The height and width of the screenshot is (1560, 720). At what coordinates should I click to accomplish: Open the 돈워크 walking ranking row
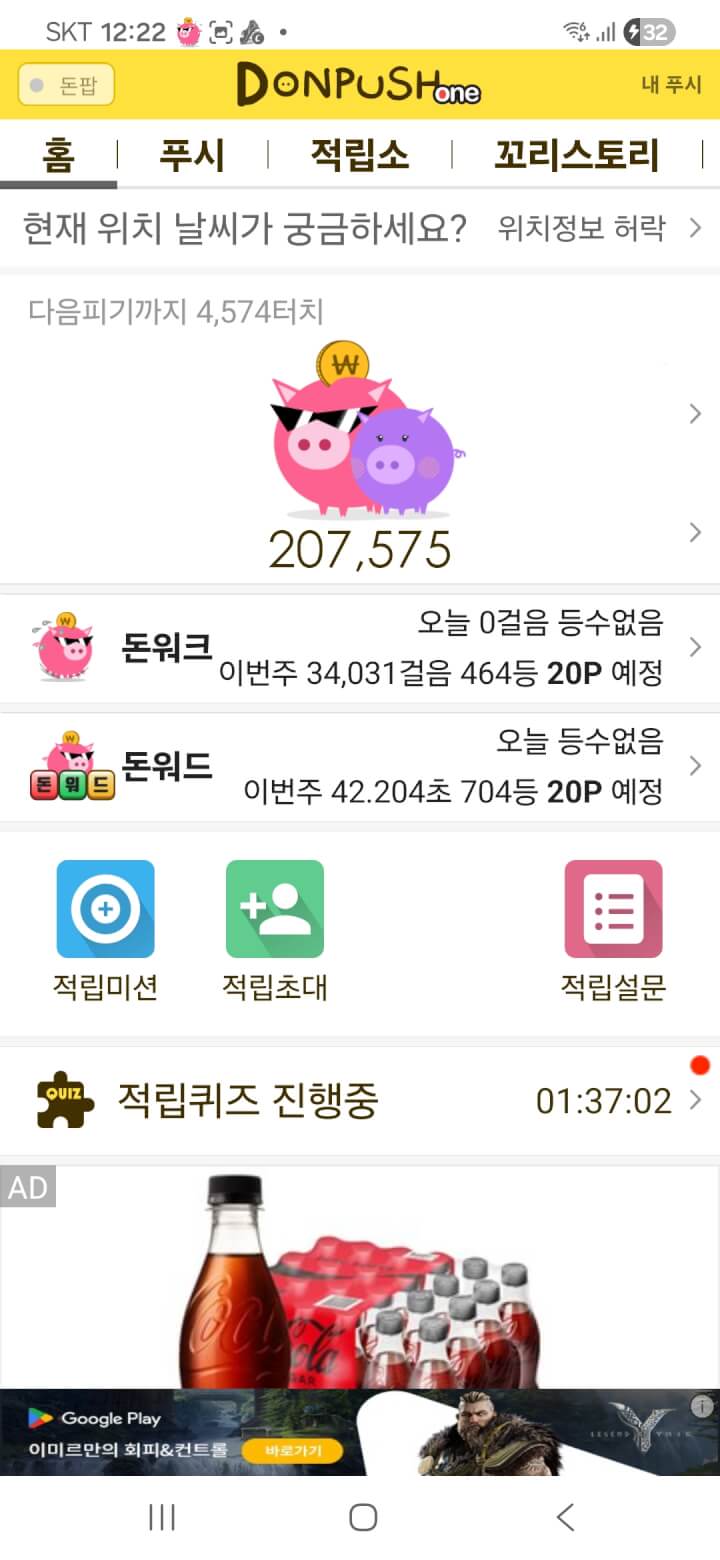tap(360, 648)
